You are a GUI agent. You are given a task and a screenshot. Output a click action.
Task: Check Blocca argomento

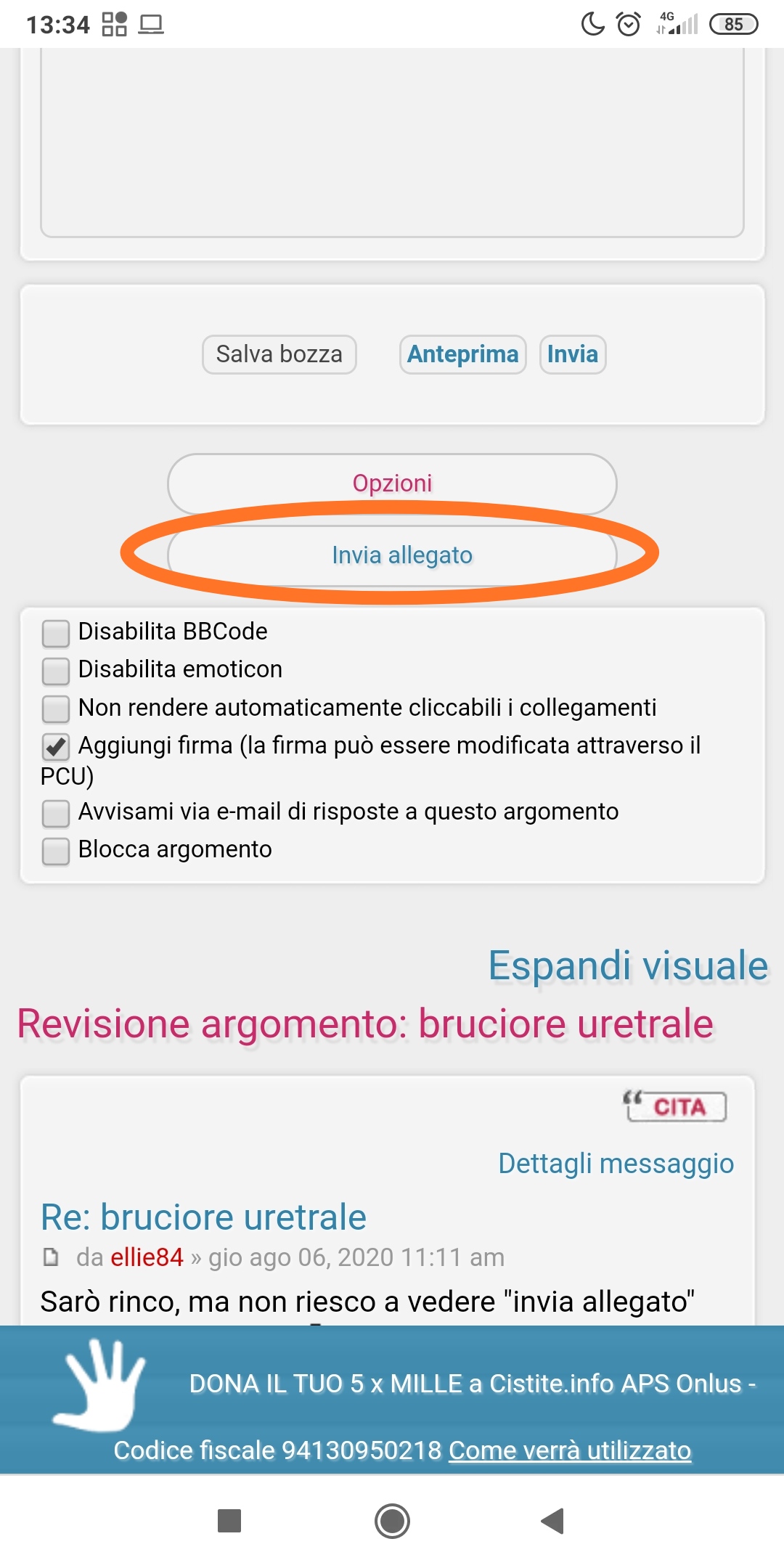[x=56, y=851]
